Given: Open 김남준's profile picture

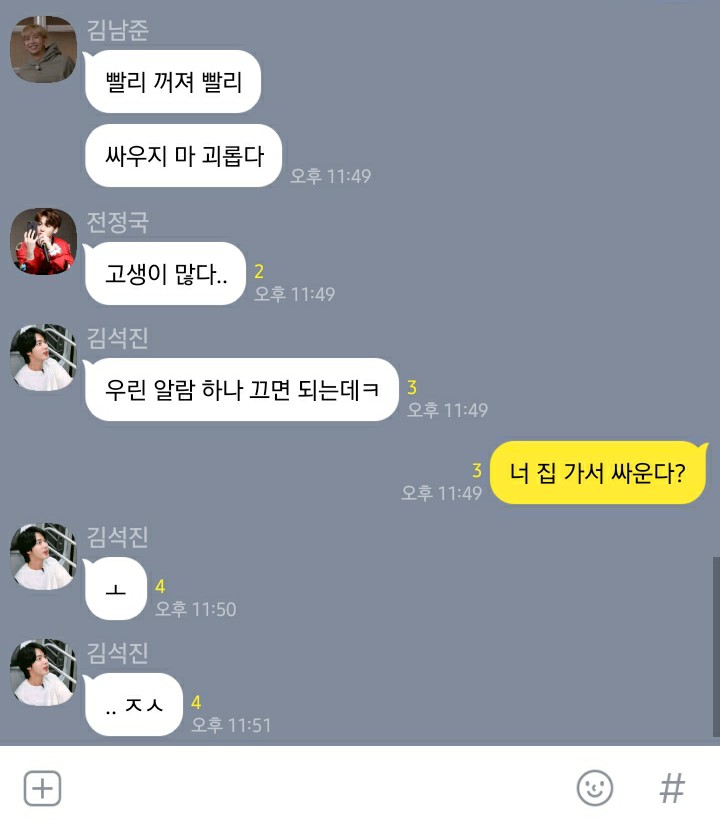Looking at the screenshot, I should (x=43, y=48).
